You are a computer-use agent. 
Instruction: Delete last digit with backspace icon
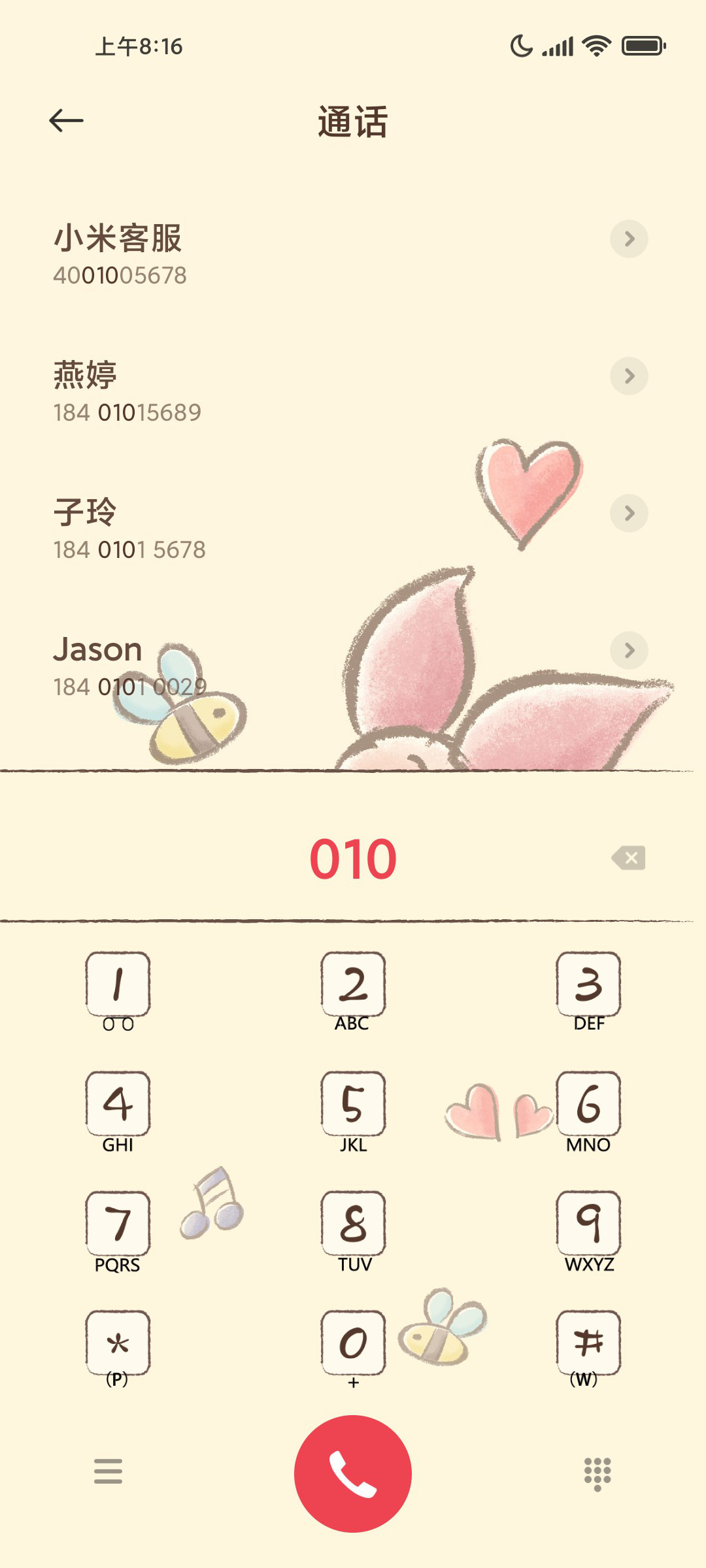(x=629, y=858)
